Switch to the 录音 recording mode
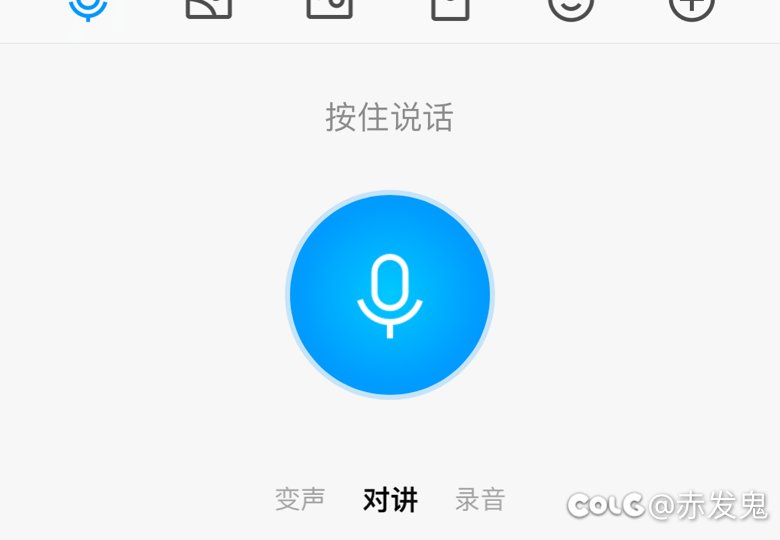780x540 pixels. coord(480,499)
